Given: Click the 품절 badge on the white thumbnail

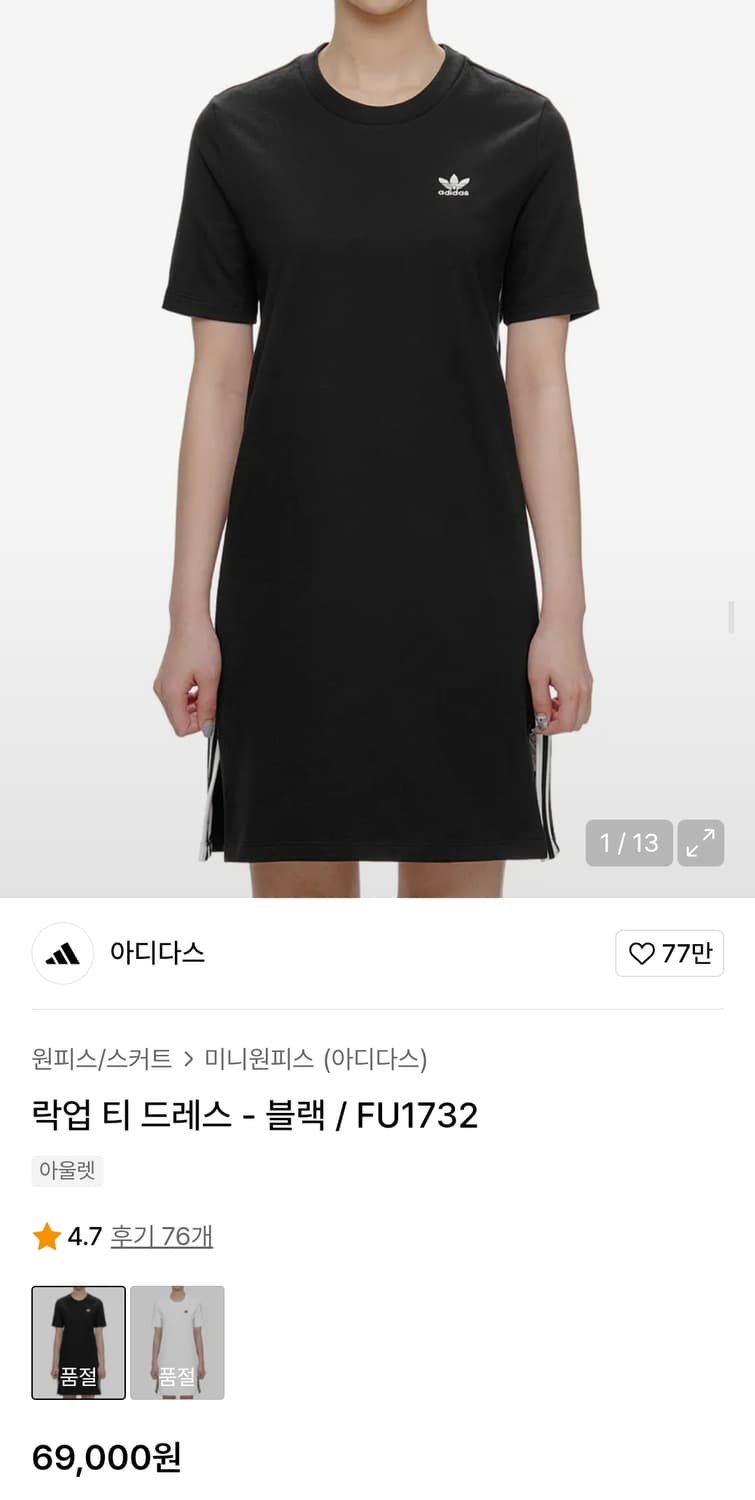Looking at the screenshot, I should (x=177, y=1375).
